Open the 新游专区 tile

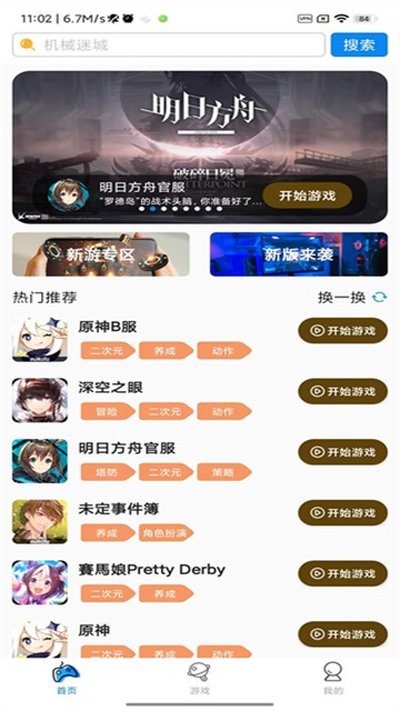pos(101,254)
